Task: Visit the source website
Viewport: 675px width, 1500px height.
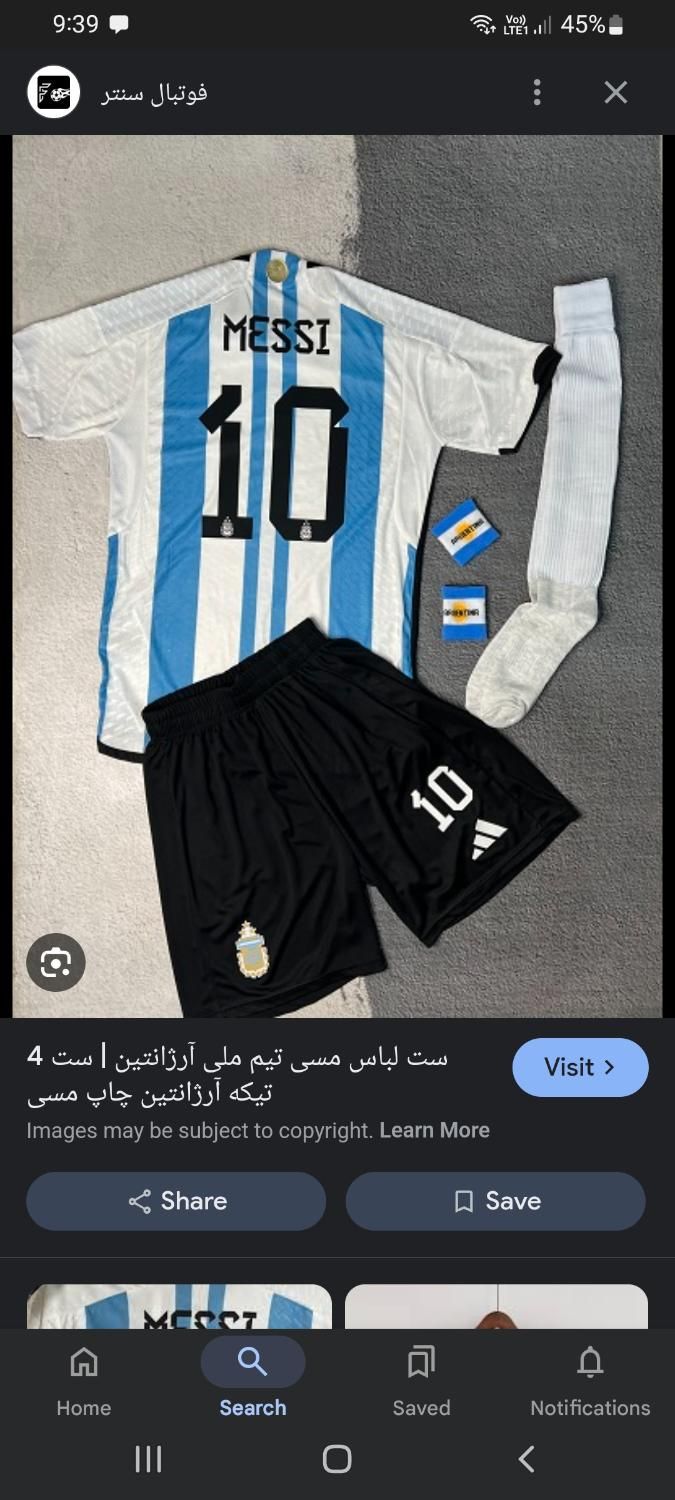Action: coord(580,1067)
